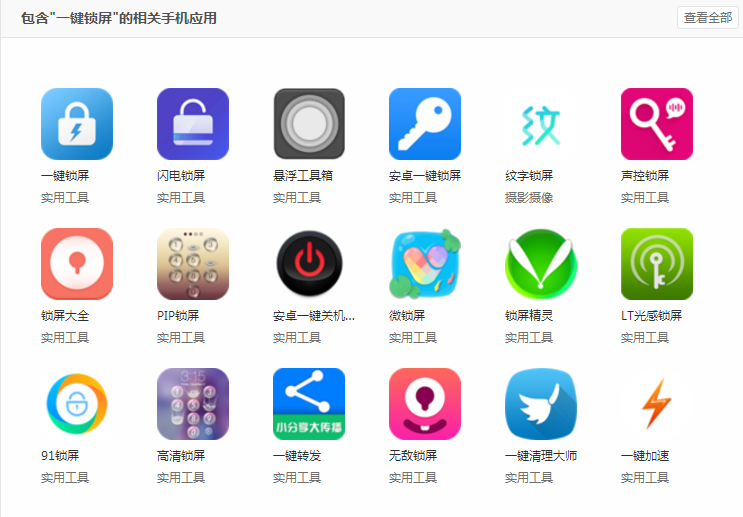The width and height of the screenshot is (743, 517).
Task: Open the 高清锁屏 app
Action: (193, 404)
